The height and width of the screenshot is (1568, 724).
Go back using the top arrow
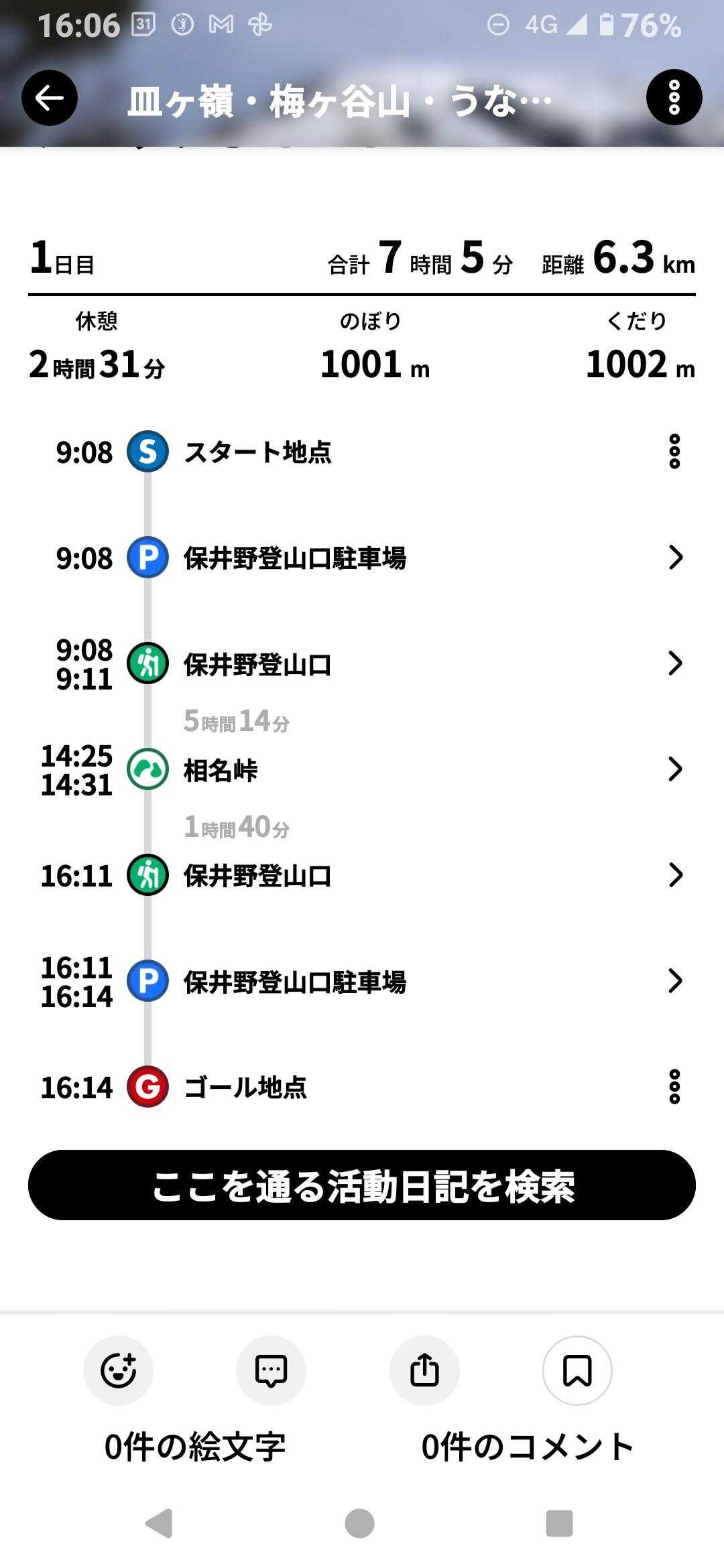(50, 98)
